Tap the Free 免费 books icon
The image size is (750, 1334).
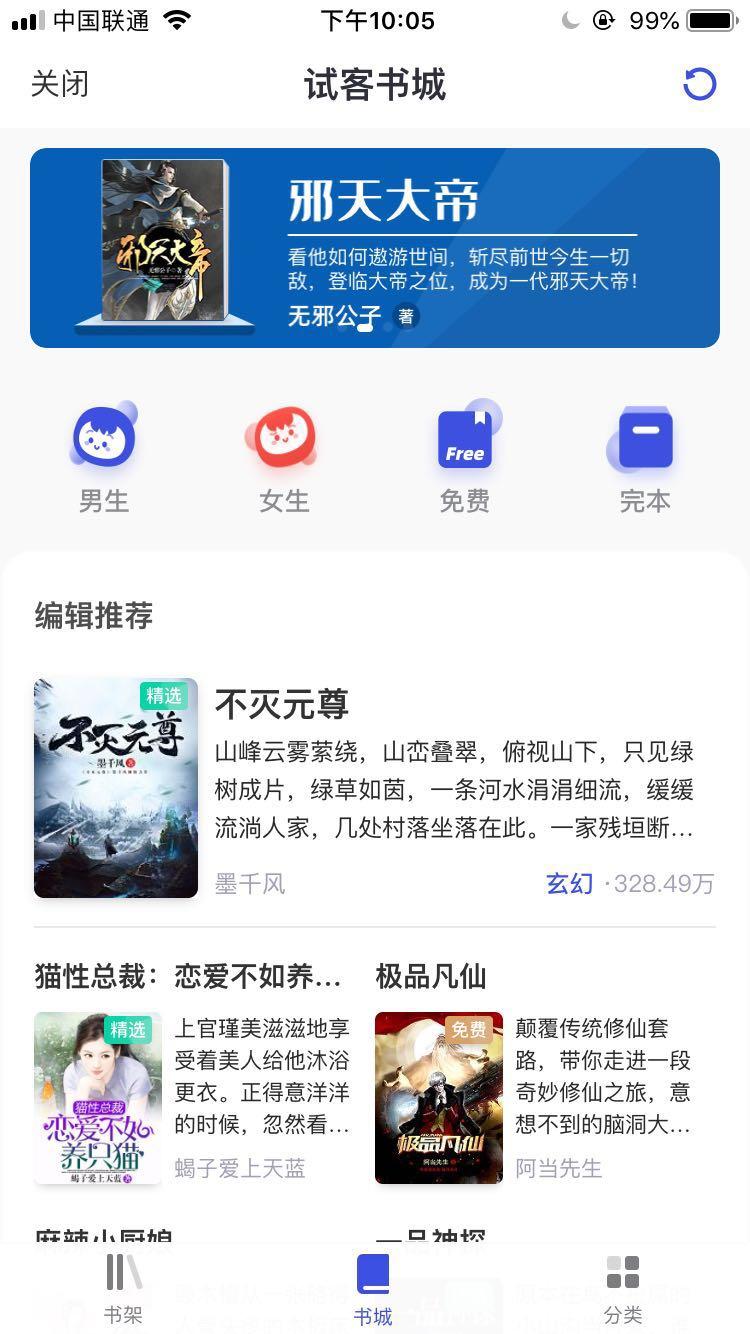tap(464, 437)
